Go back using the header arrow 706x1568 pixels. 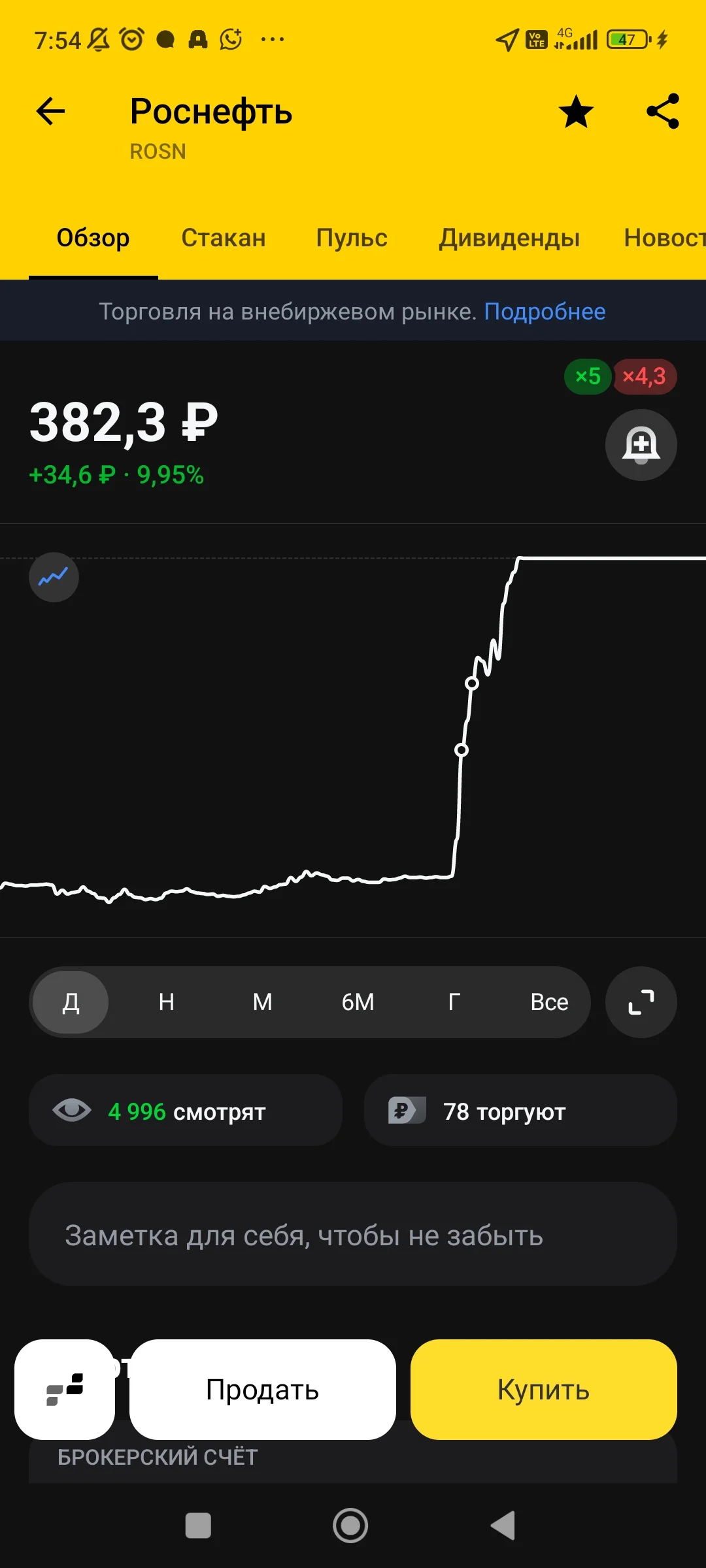click(x=50, y=111)
